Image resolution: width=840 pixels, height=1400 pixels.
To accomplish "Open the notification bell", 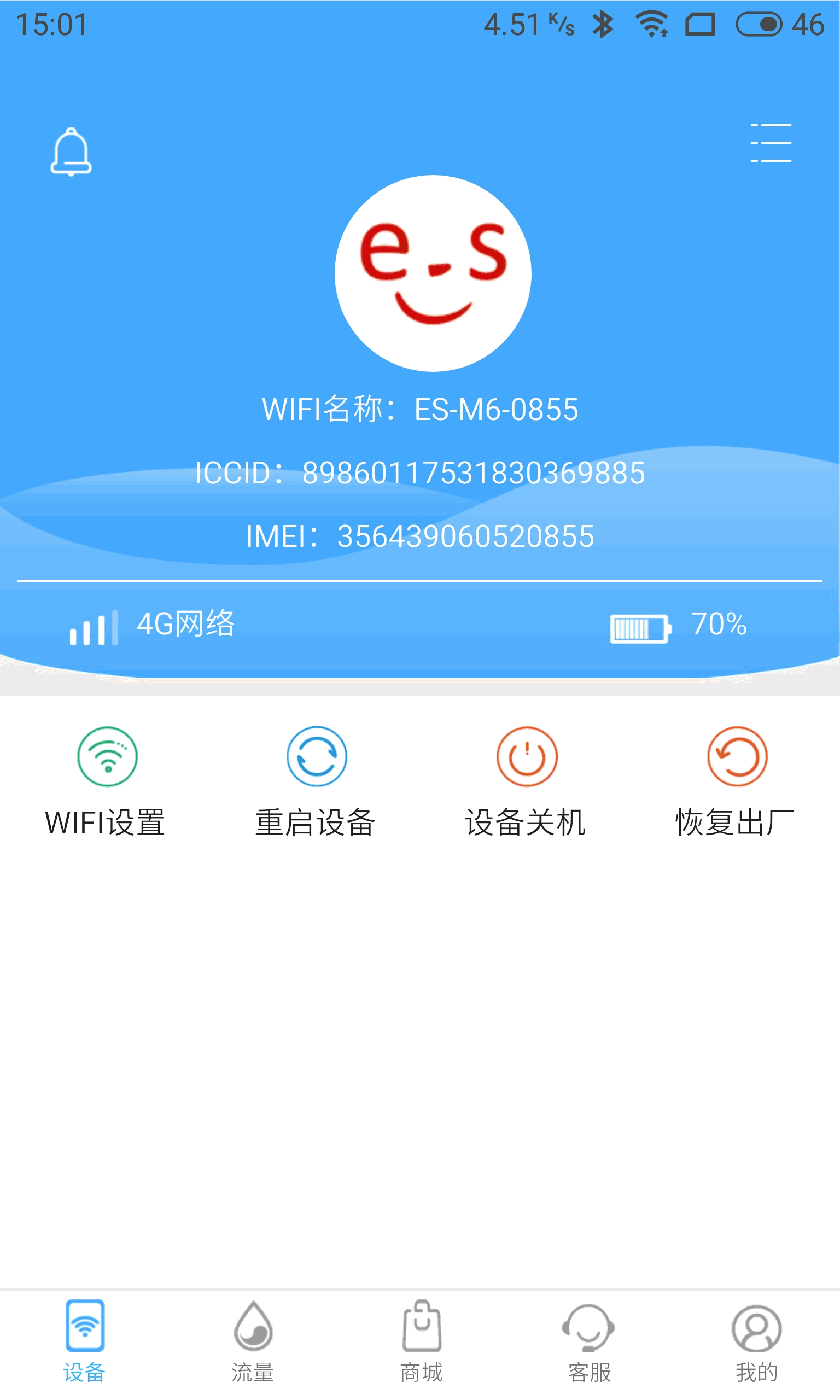I will [x=70, y=151].
